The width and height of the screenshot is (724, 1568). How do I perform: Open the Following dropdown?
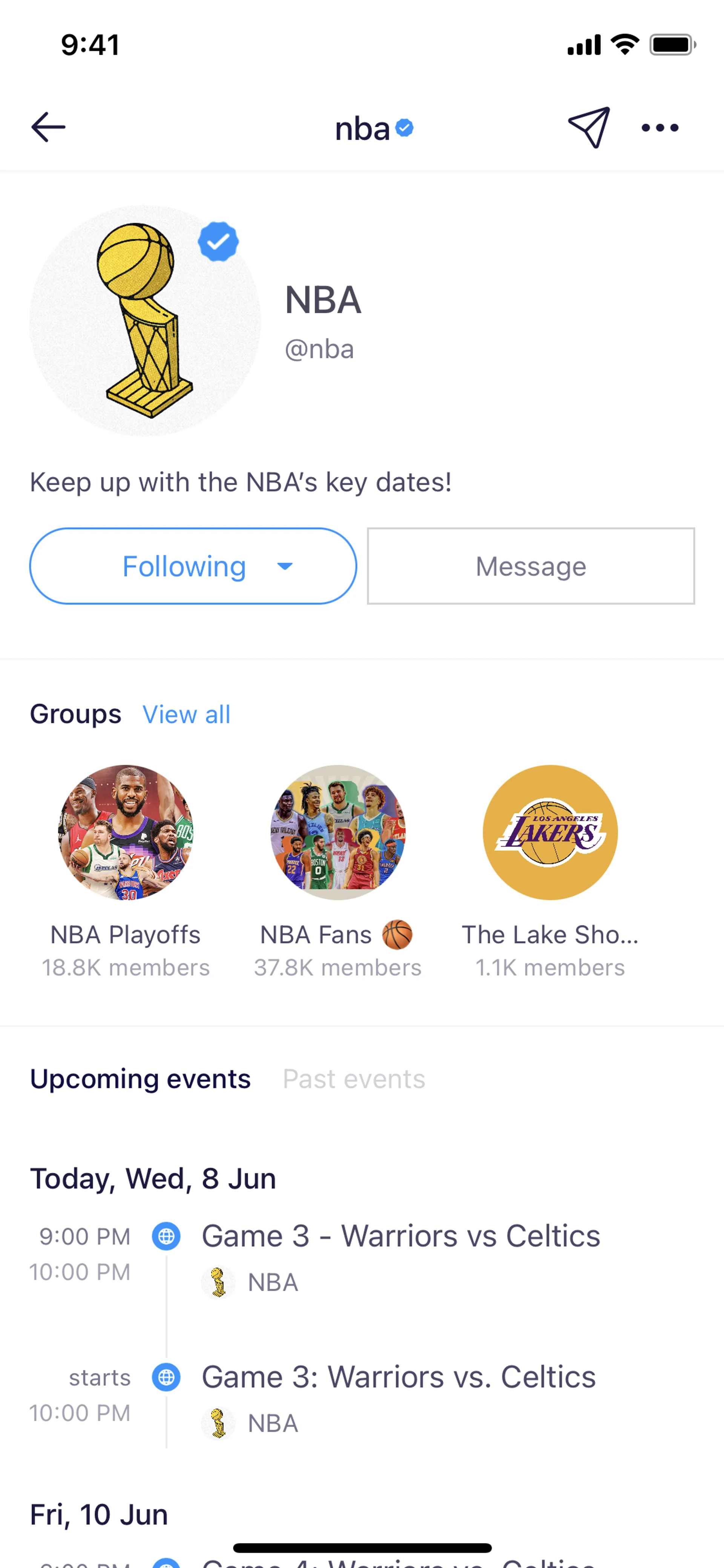click(x=193, y=566)
